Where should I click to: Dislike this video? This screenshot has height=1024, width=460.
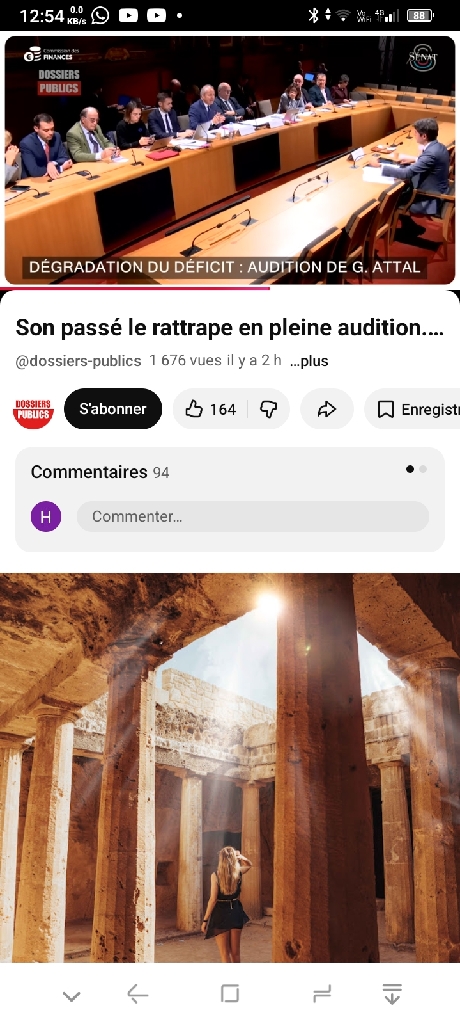pos(269,409)
